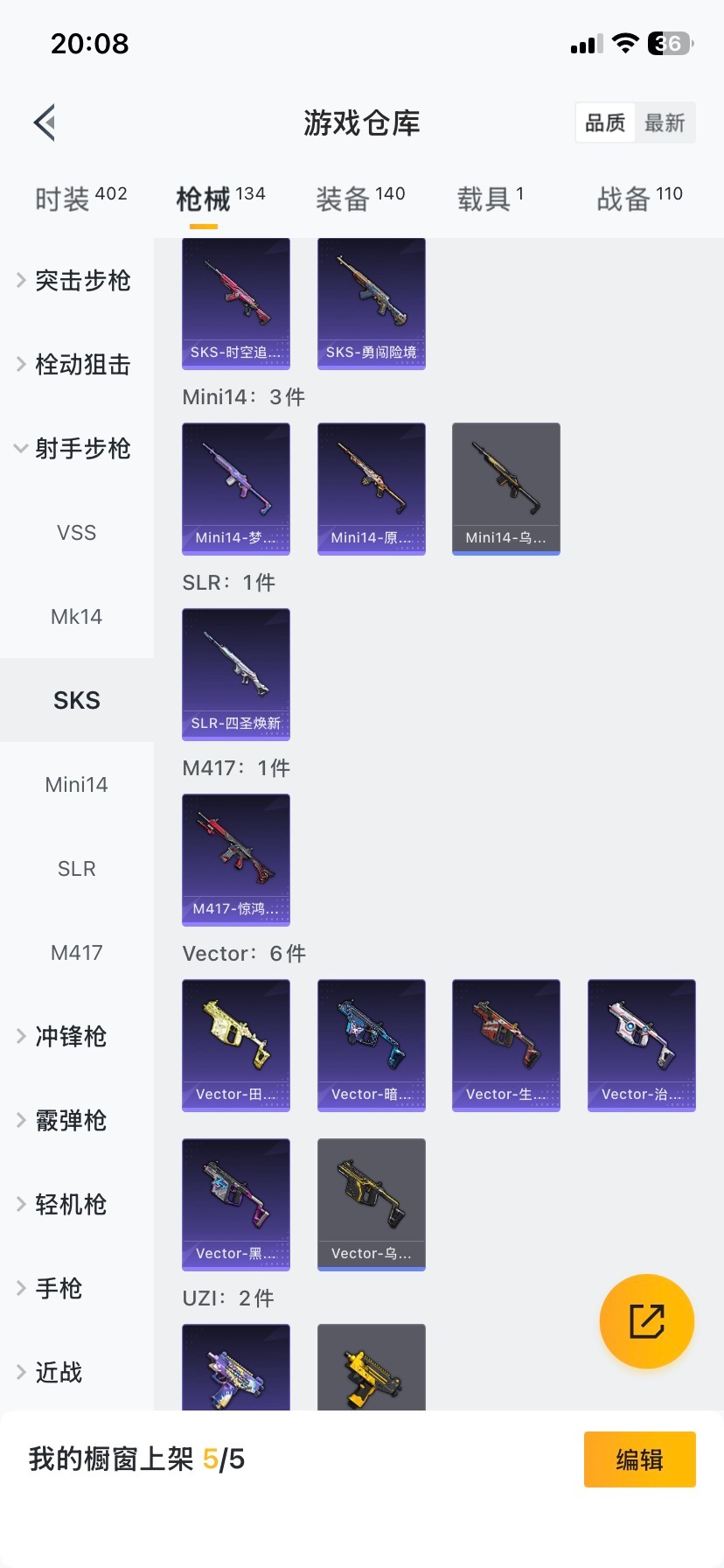The image size is (724, 1568).
Task: Open the SLR-四圣焕新 skin
Action: coord(235,674)
